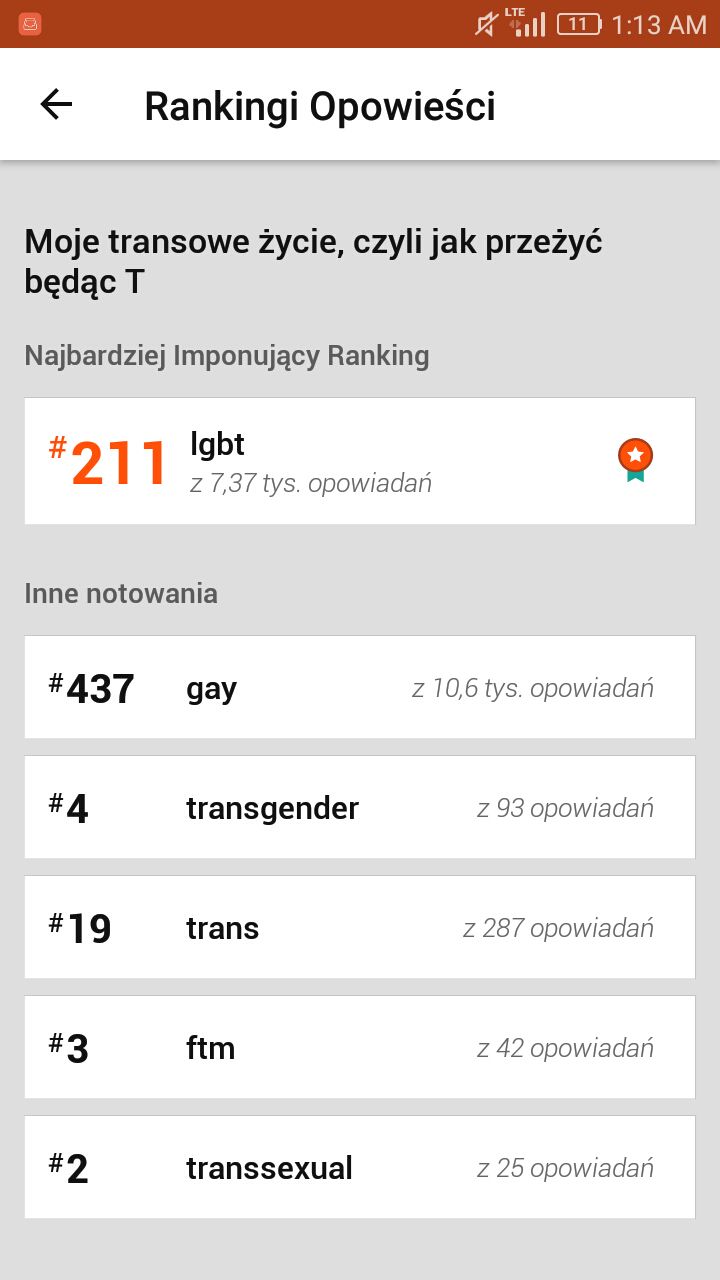The height and width of the screenshot is (1280, 720).
Task: Tap the trans ranking row
Action: point(360,927)
